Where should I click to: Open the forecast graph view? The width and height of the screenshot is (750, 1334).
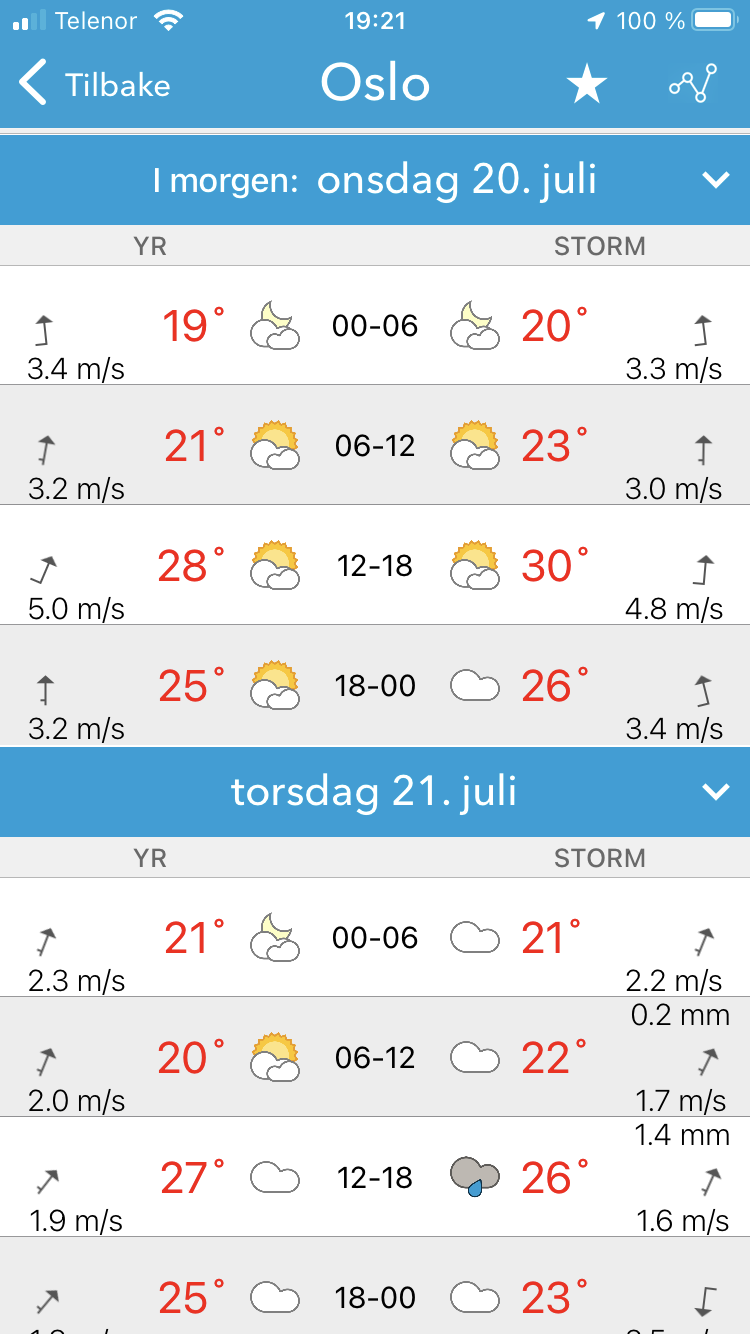click(693, 84)
